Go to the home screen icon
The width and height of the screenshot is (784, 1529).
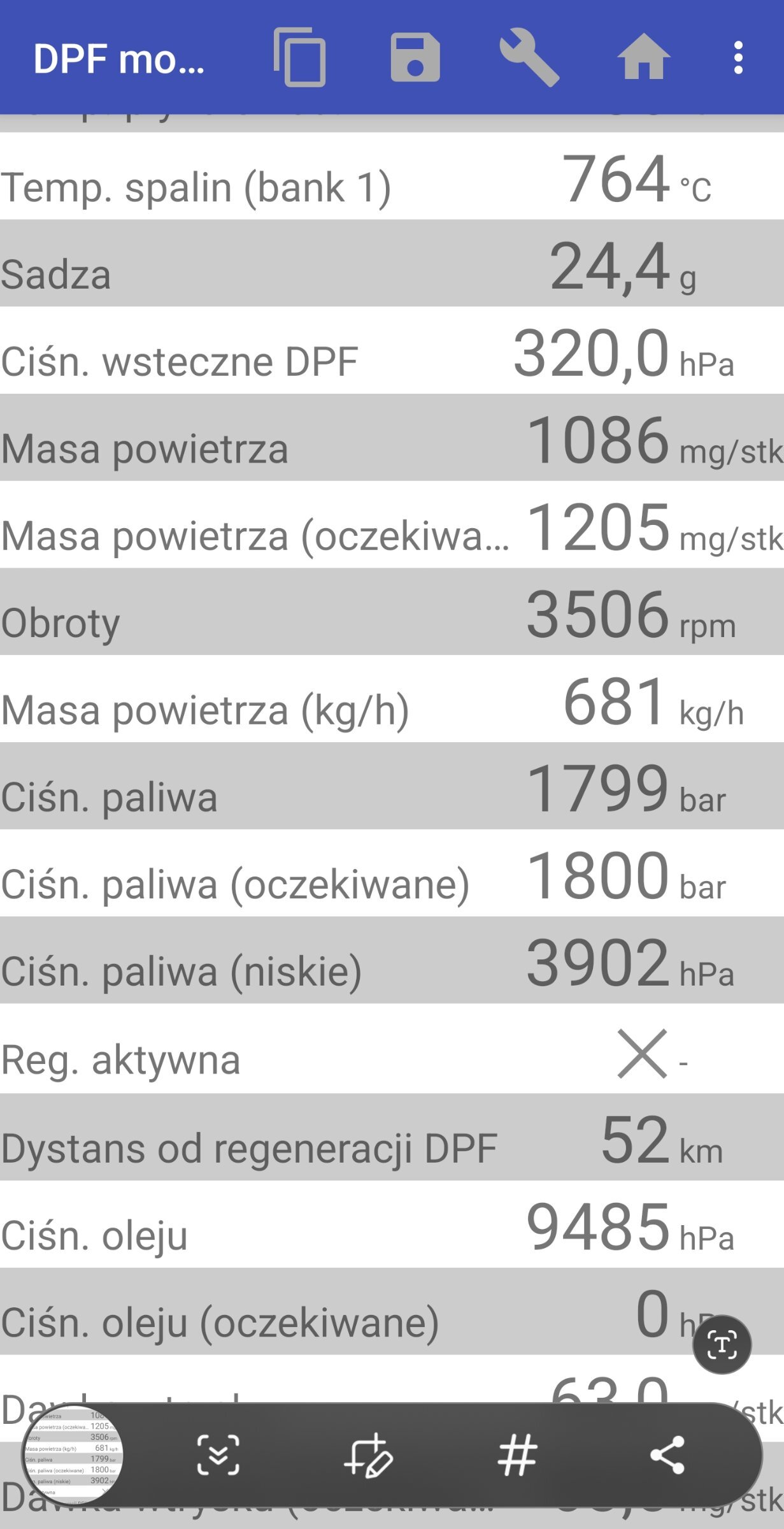click(x=644, y=57)
